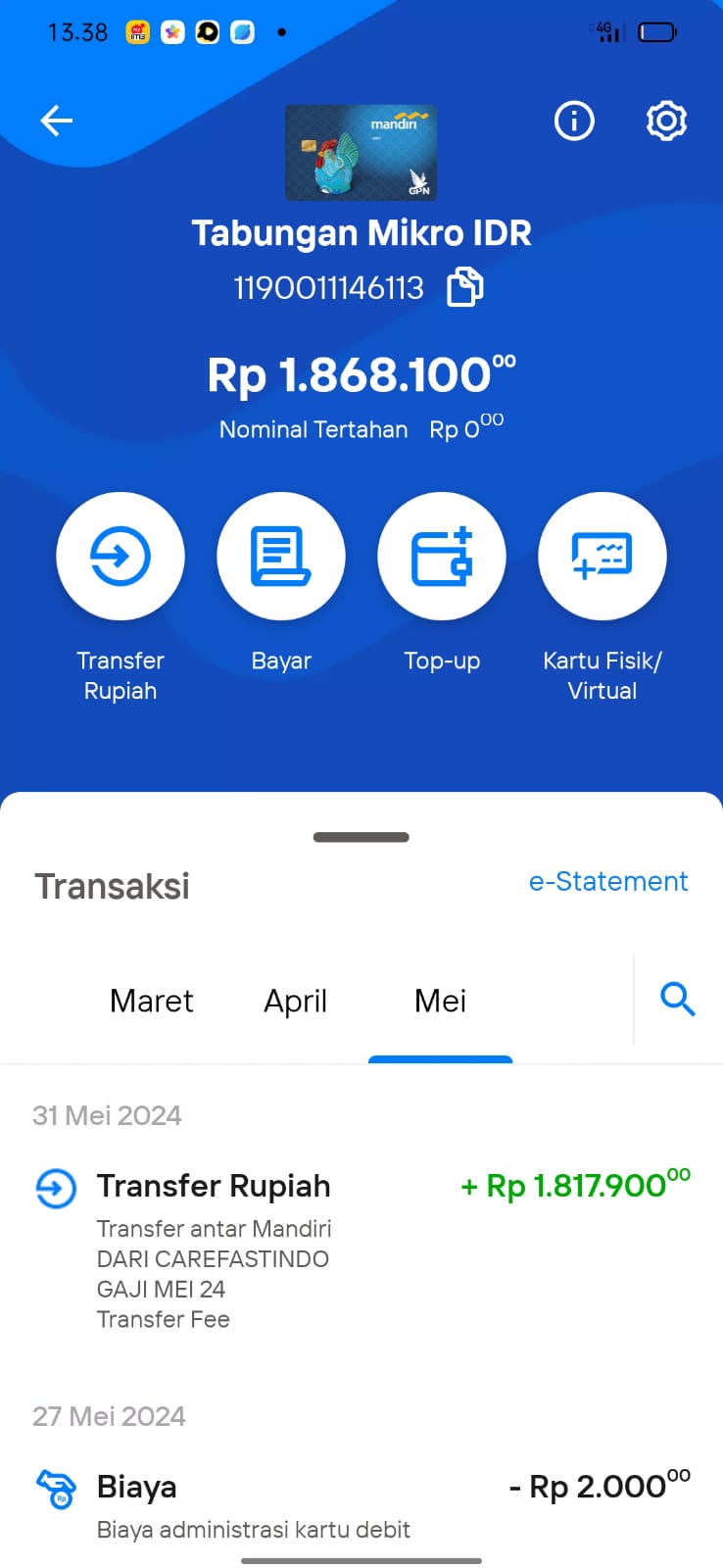Open the account info icon
723x1568 pixels.
click(x=574, y=121)
